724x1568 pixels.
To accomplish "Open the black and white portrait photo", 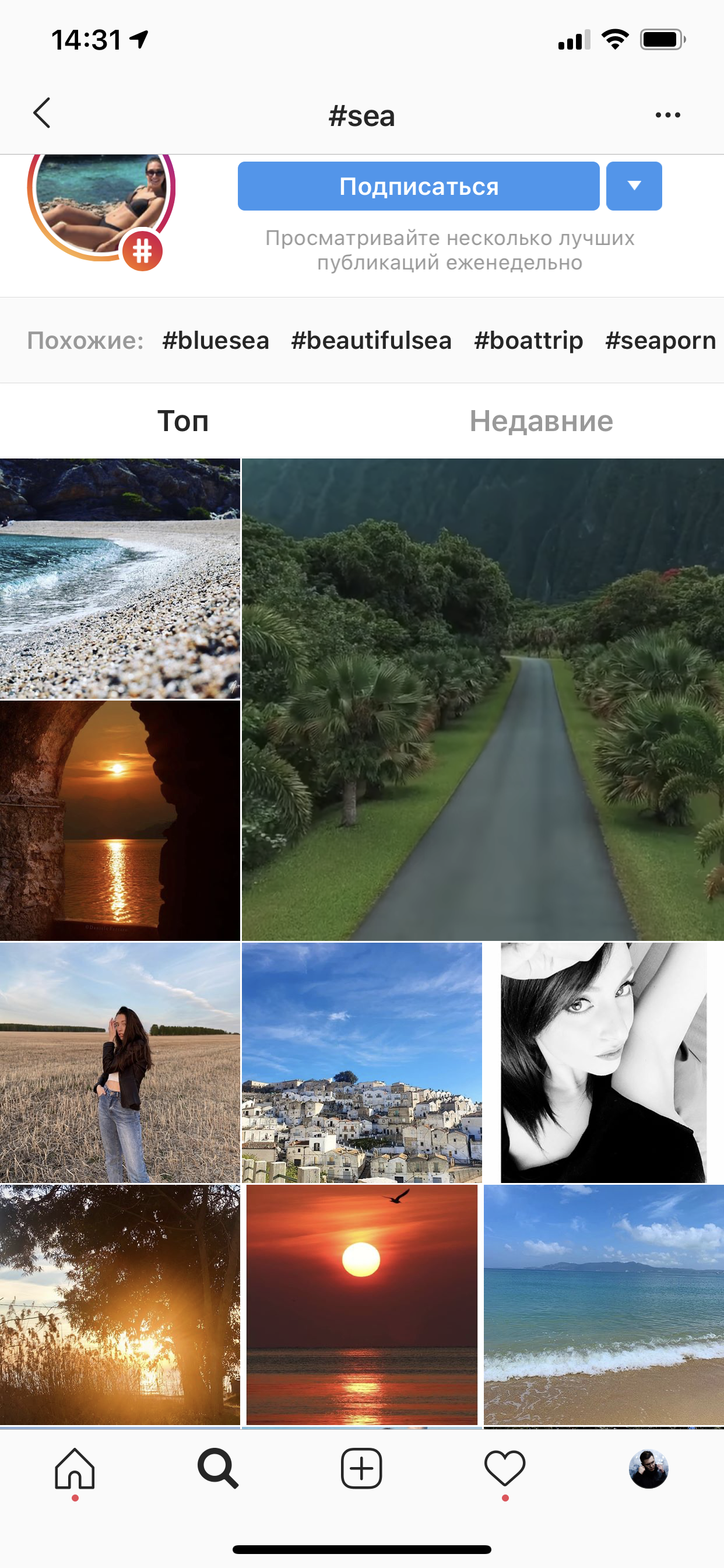I will pyautogui.click(x=603, y=1062).
